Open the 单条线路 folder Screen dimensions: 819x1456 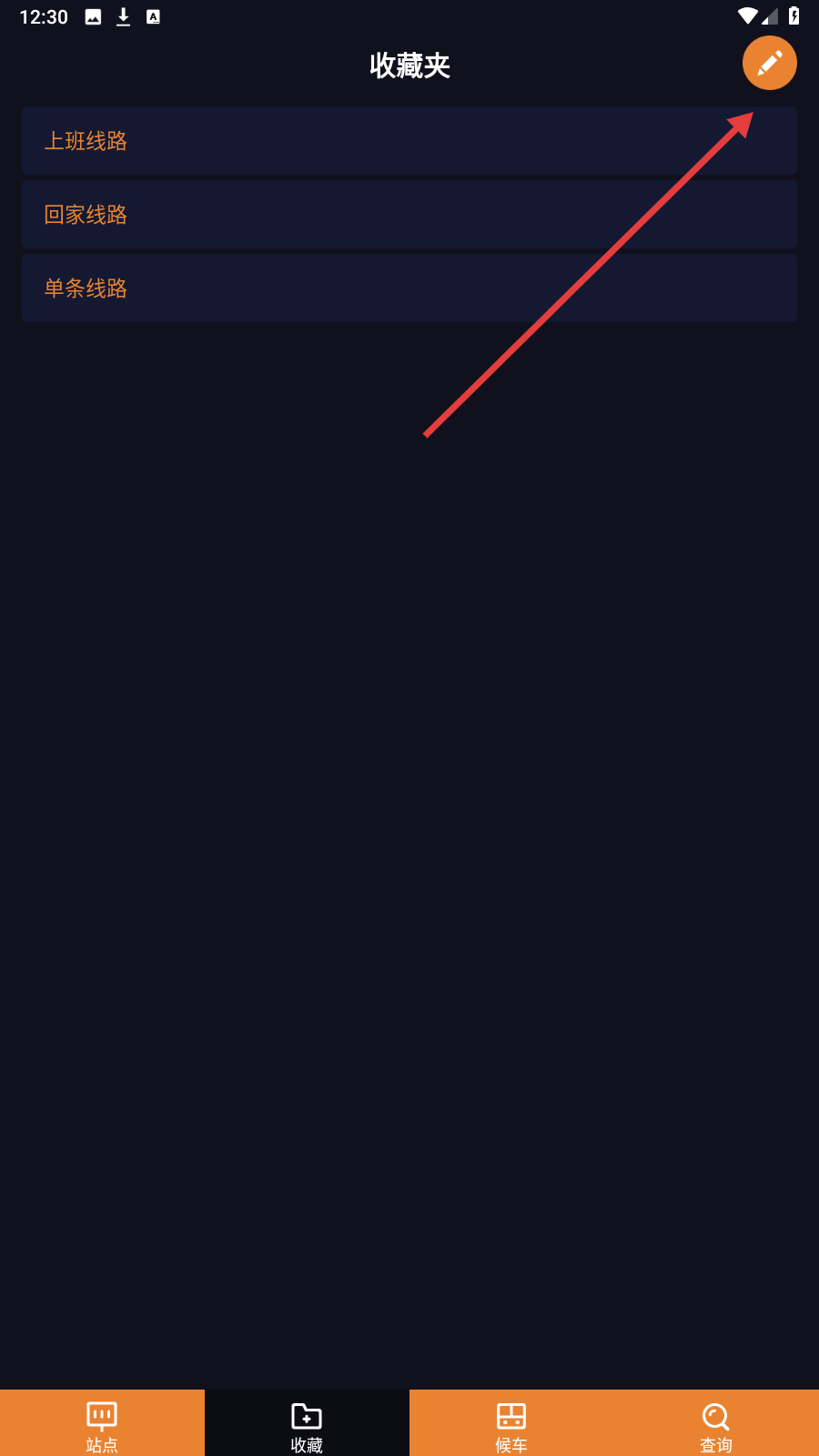point(409,288)
